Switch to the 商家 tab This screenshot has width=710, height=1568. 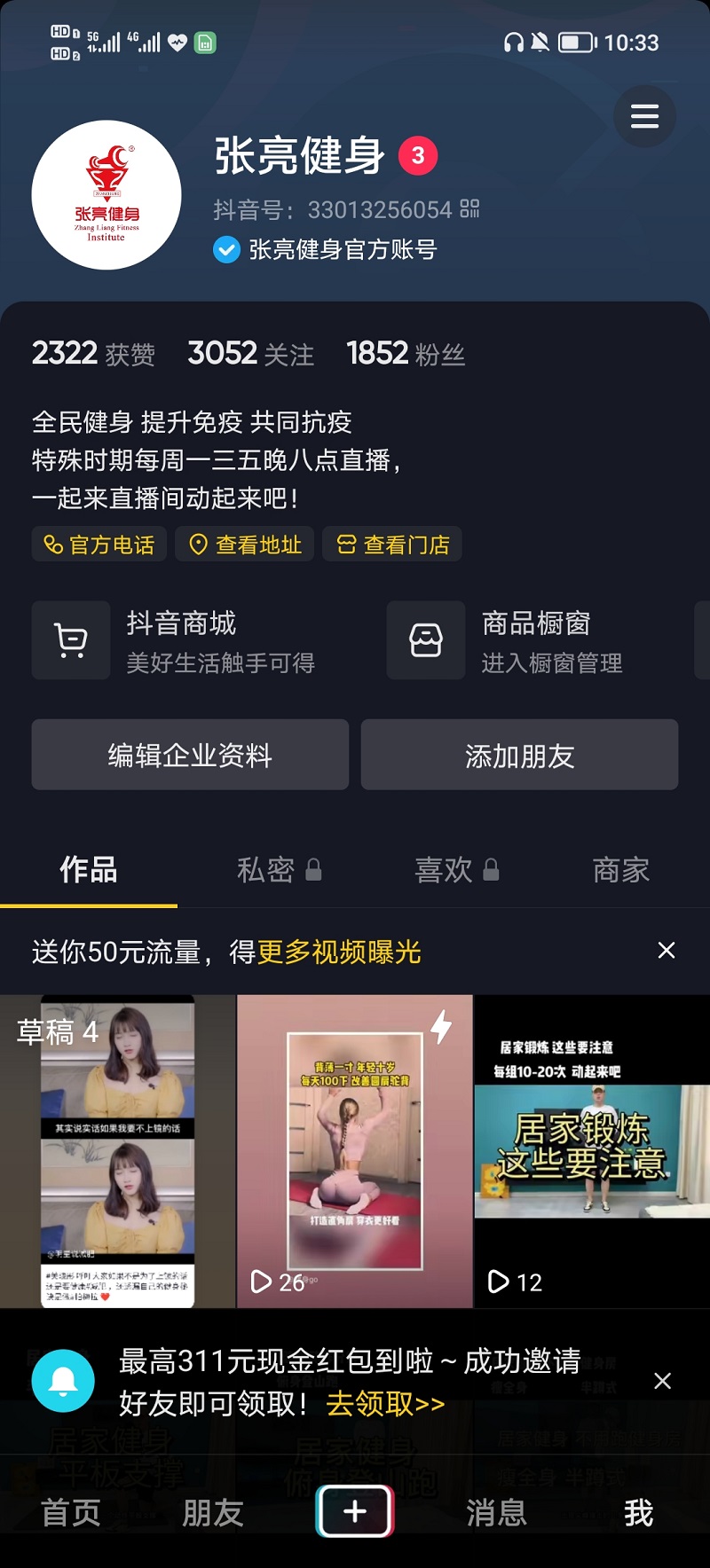(x=620, y=869)
